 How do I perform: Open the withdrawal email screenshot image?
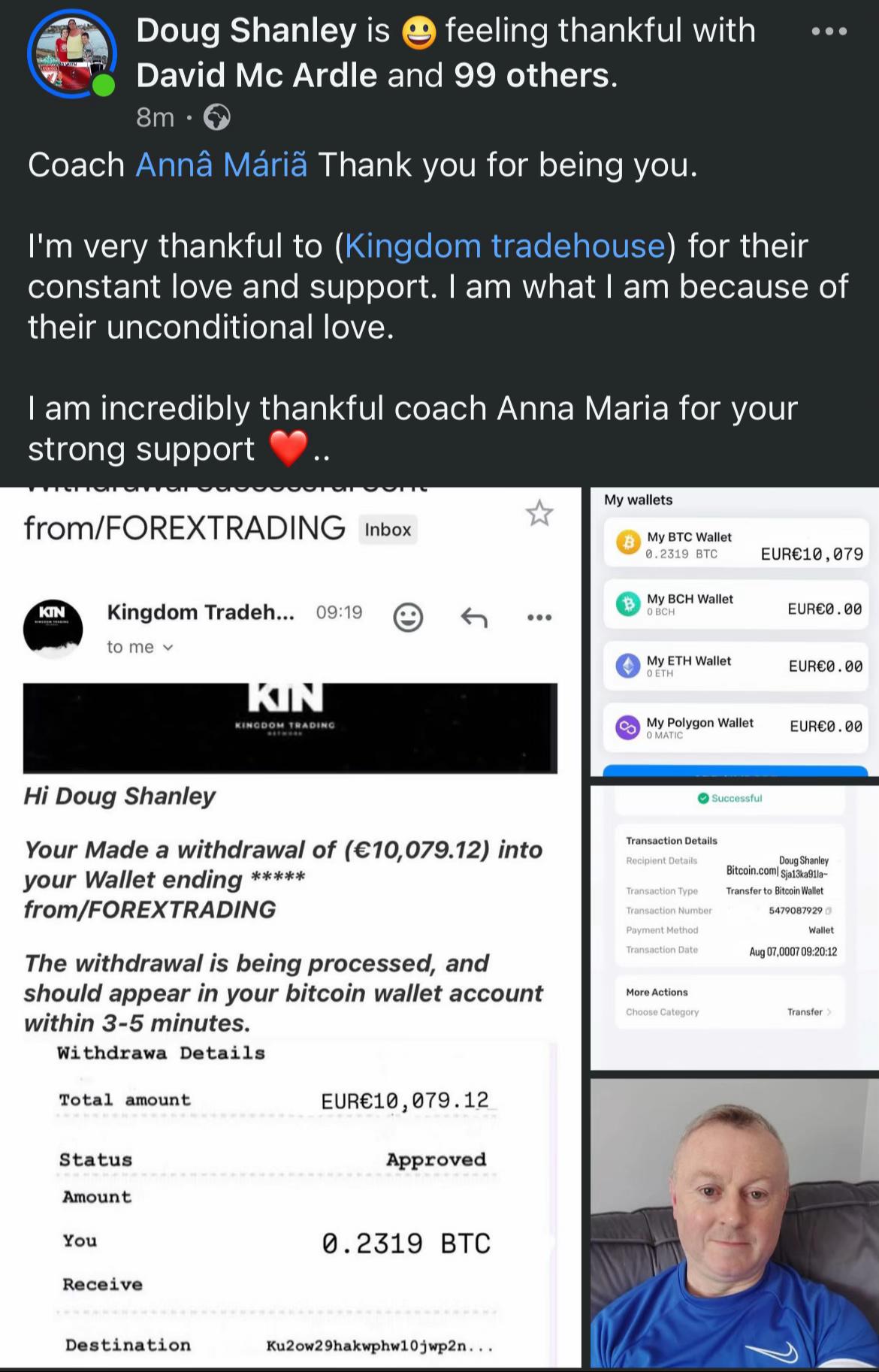click(291, 927)
